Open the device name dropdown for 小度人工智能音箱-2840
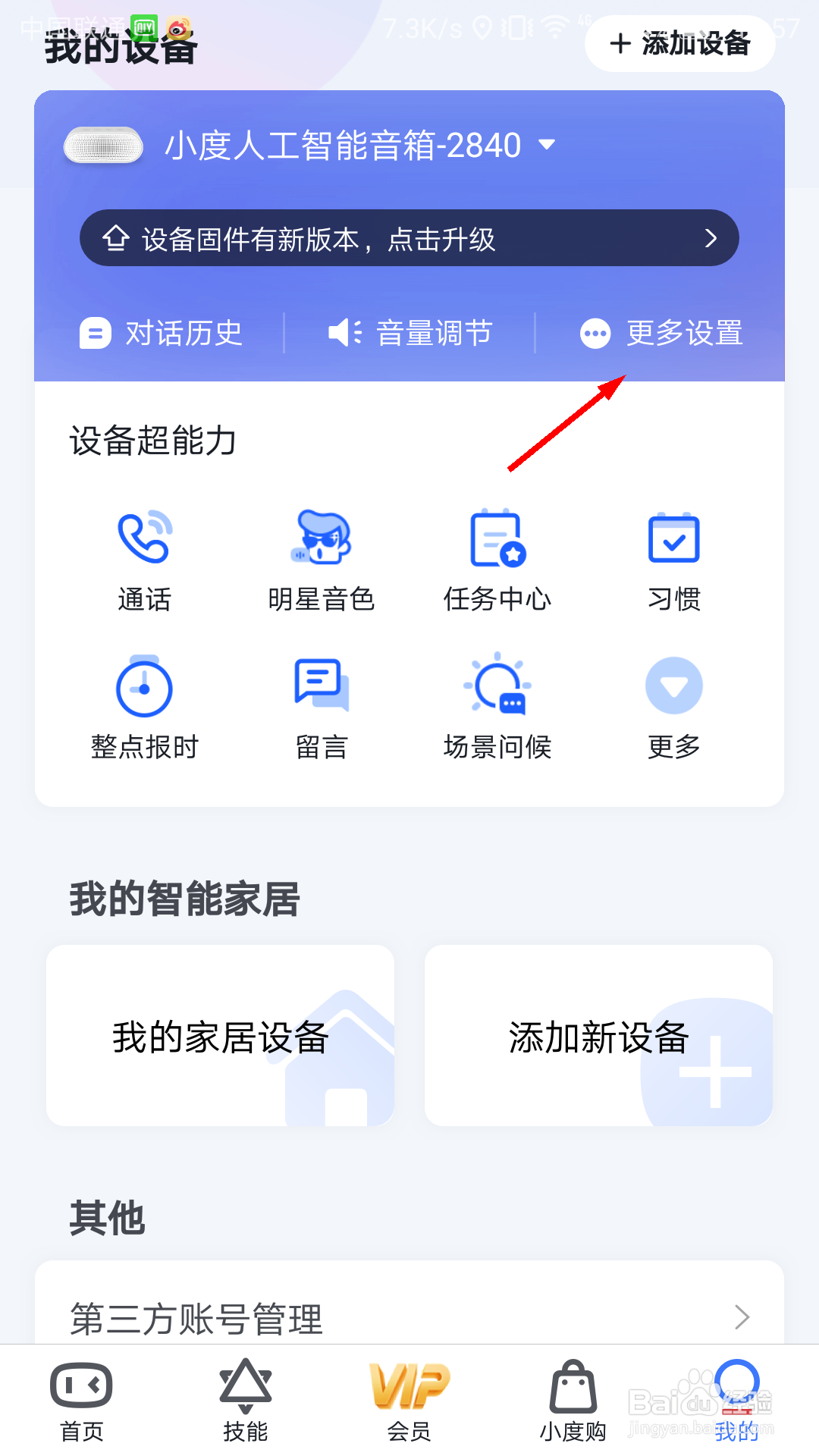Viewport: 819px width, 1456px height. point(548,146)
